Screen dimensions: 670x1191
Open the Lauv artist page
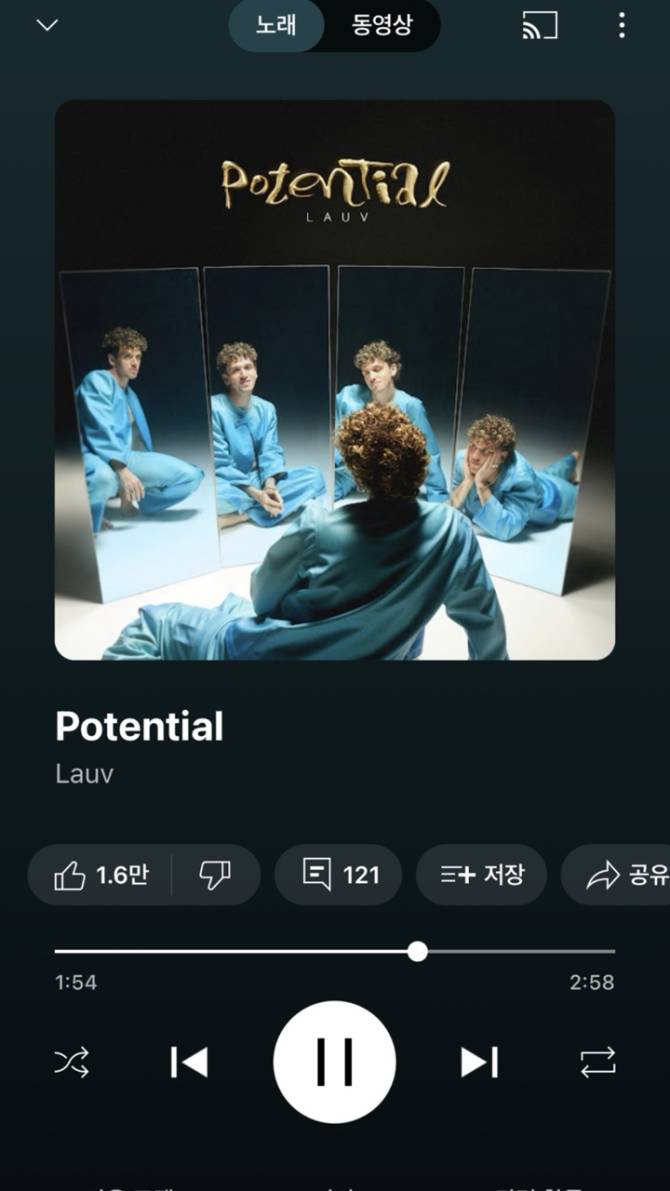tap(84, 774)
